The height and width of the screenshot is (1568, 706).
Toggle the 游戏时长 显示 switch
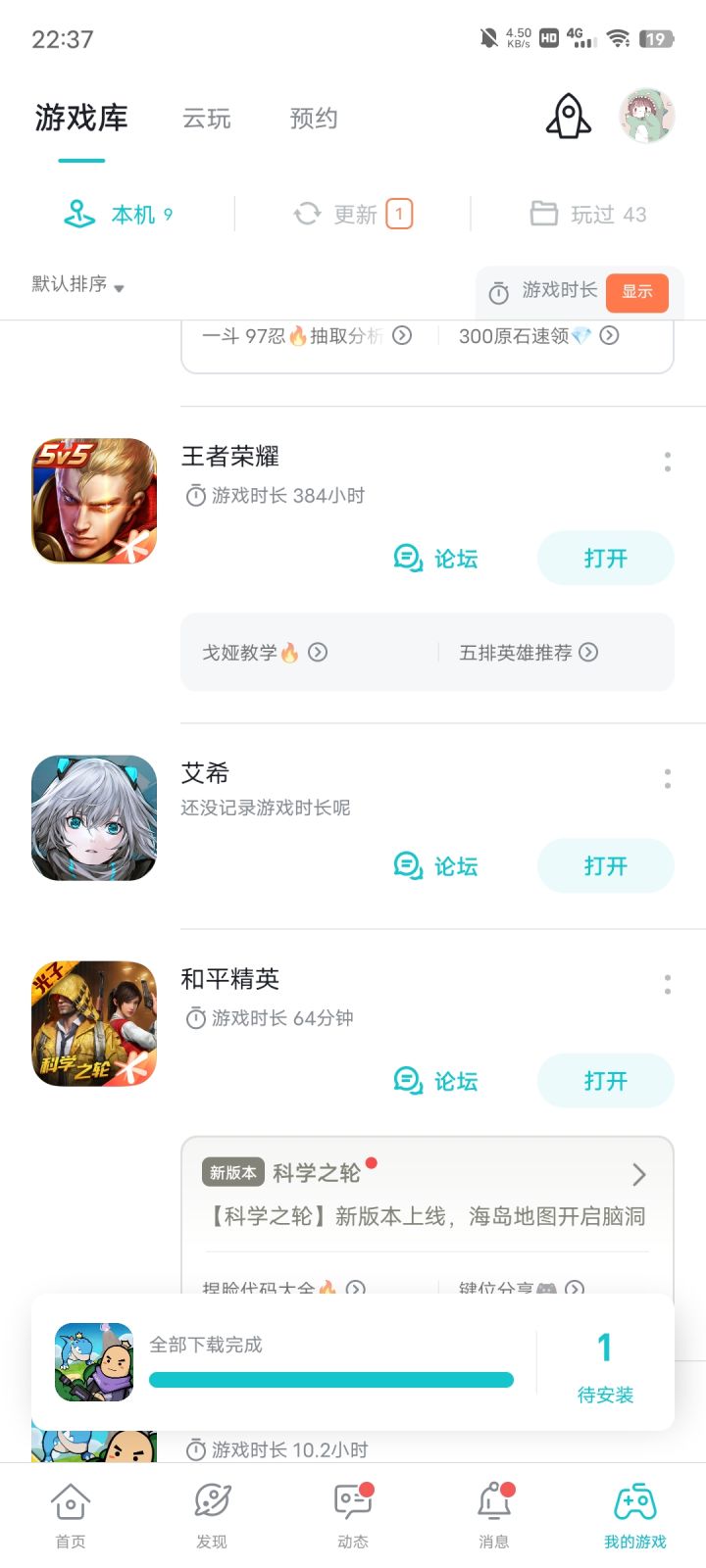[x=637, y=292]
